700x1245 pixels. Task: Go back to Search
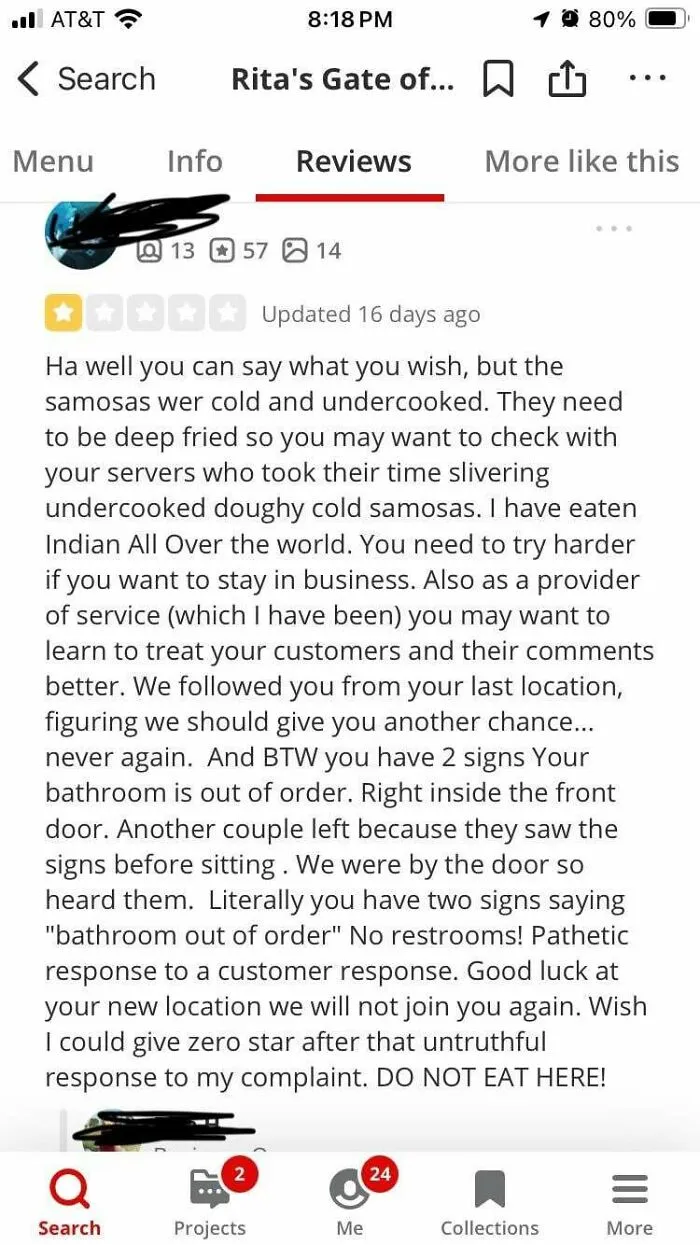point(86,79)
